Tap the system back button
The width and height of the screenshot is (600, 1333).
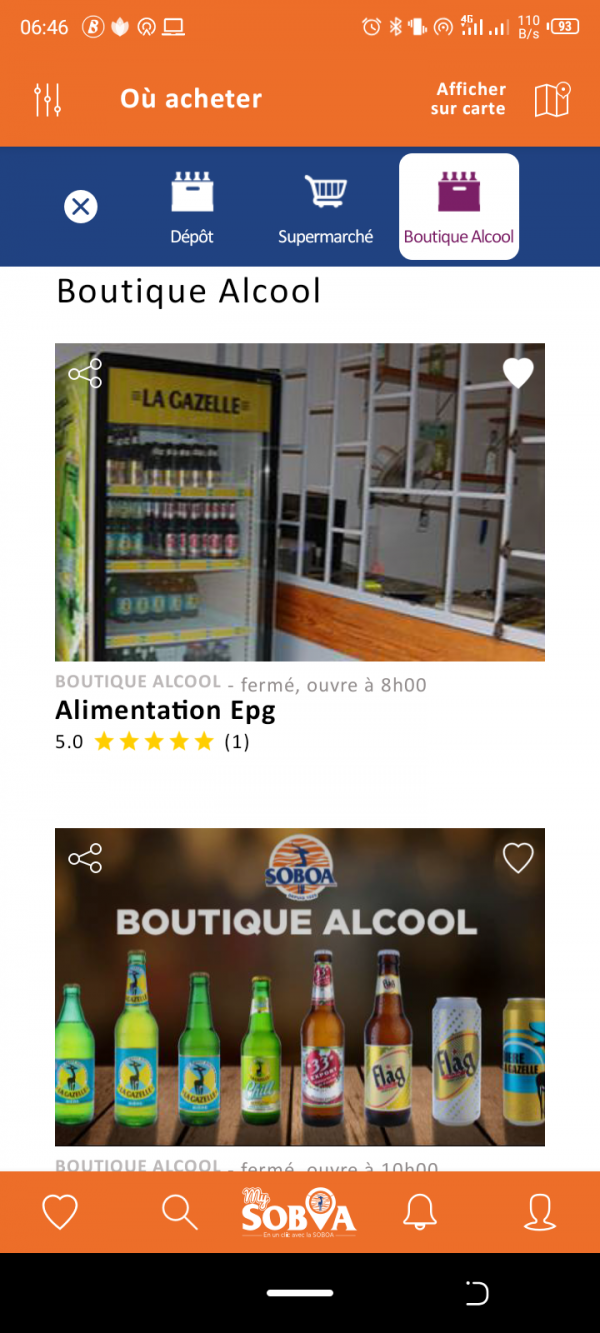tap(478, 1293)
